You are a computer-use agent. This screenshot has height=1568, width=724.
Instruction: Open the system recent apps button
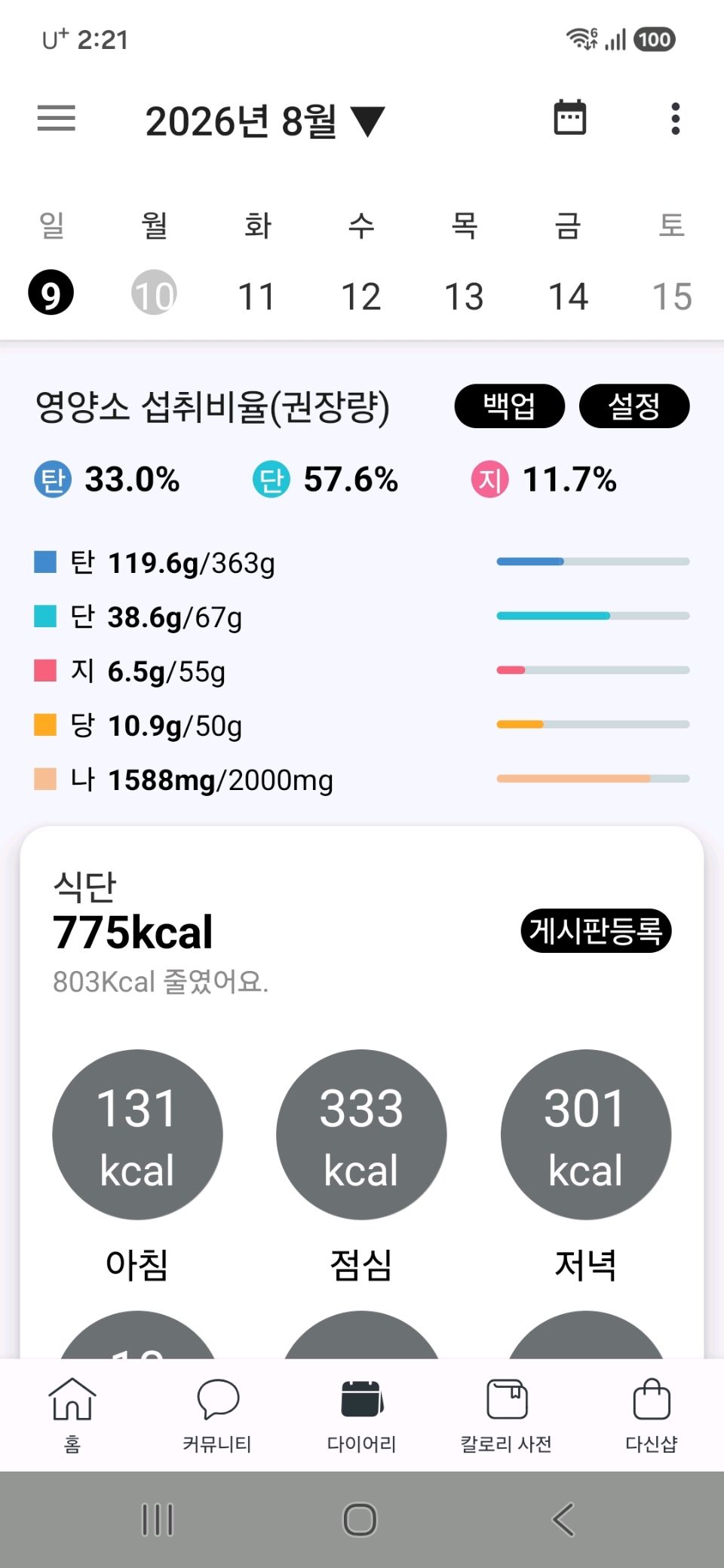[x=158, y=1519]
